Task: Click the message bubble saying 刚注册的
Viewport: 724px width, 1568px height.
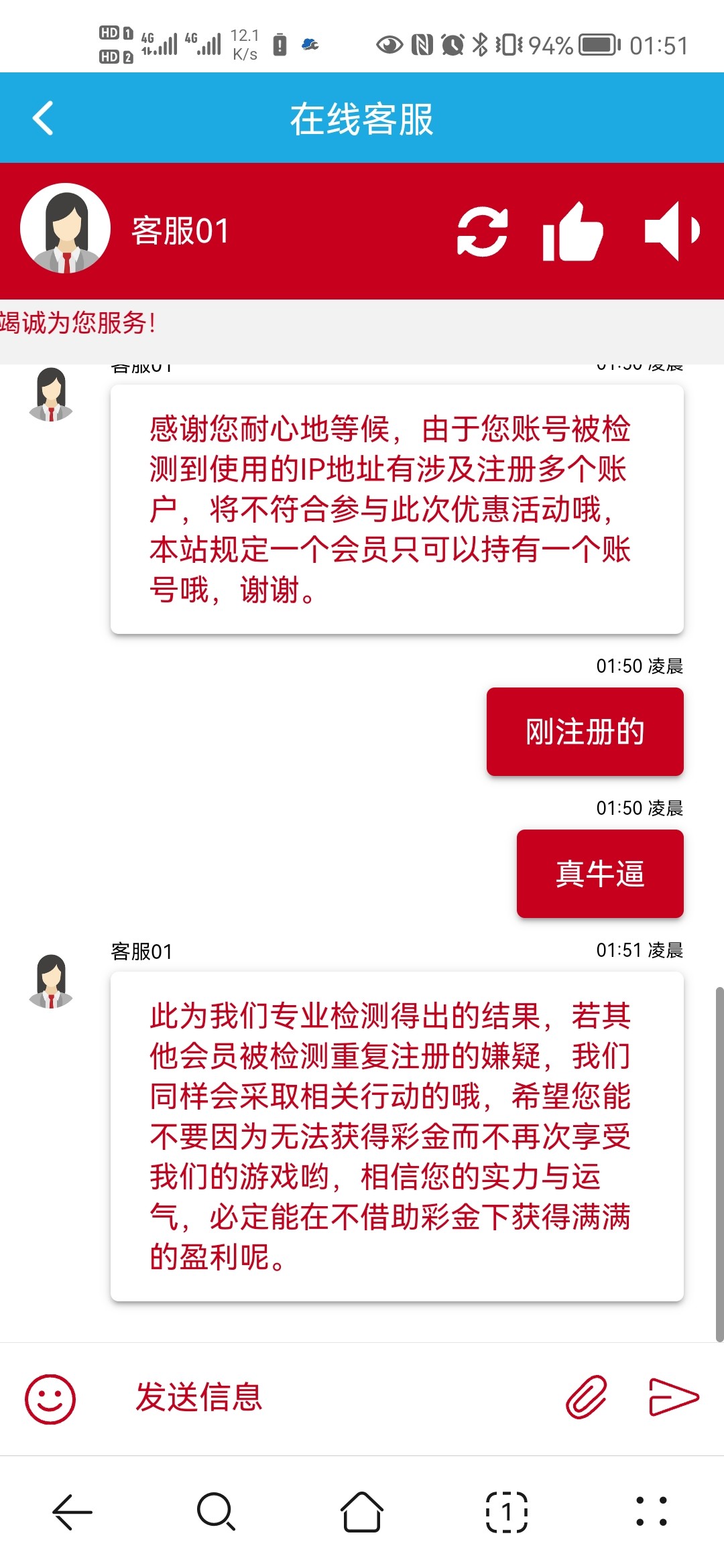Action: [x=584, y=732]
